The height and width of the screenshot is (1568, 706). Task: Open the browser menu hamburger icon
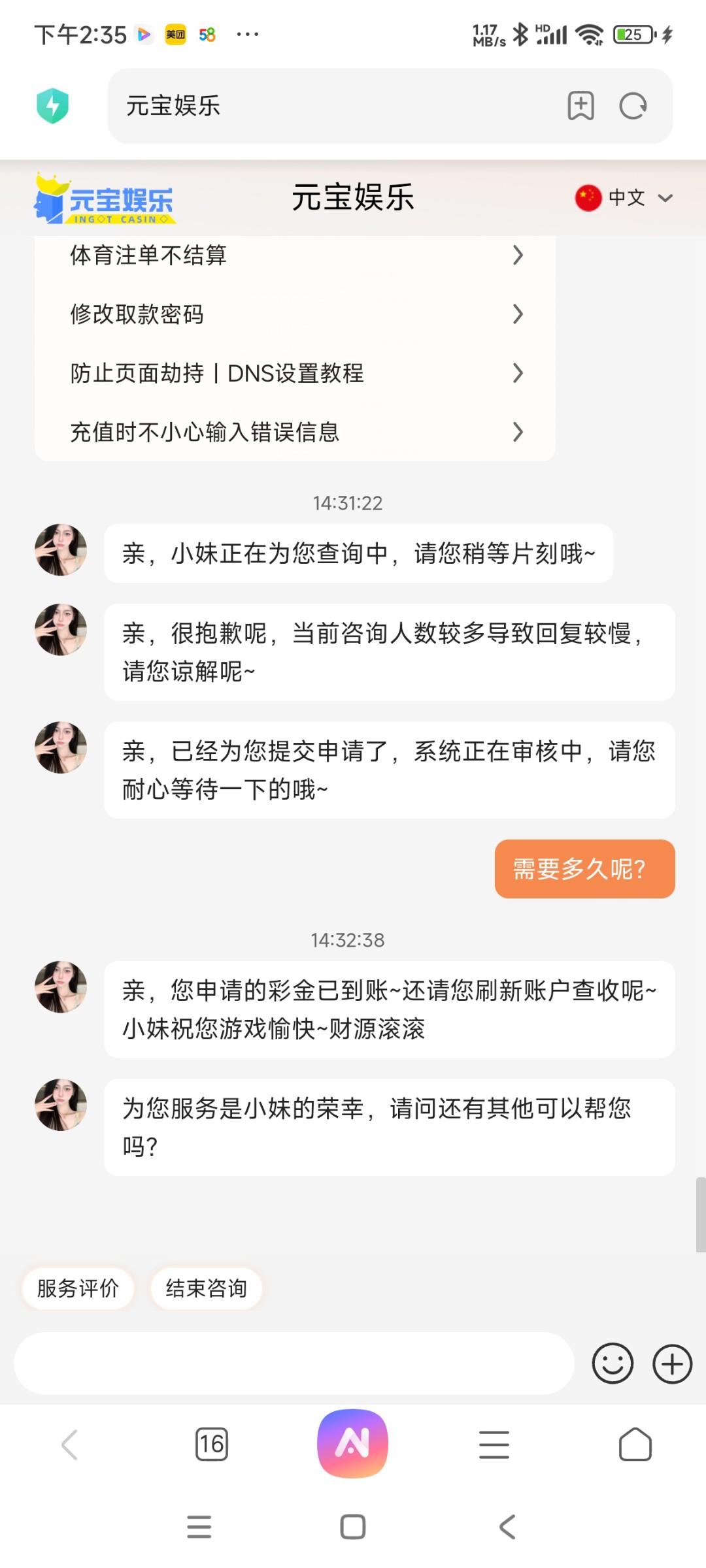494,1444
